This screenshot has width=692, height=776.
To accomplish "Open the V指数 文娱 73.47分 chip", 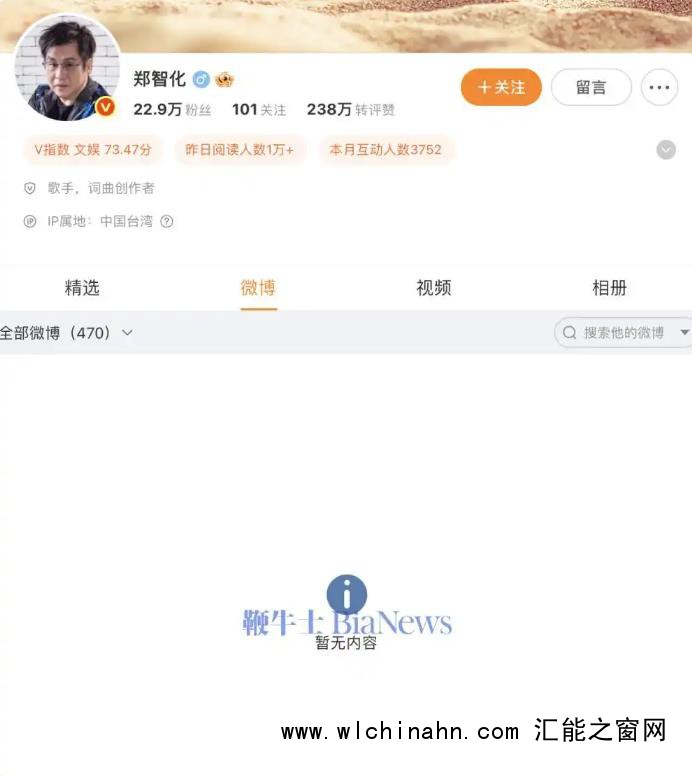I will click(x=92, y=150).
